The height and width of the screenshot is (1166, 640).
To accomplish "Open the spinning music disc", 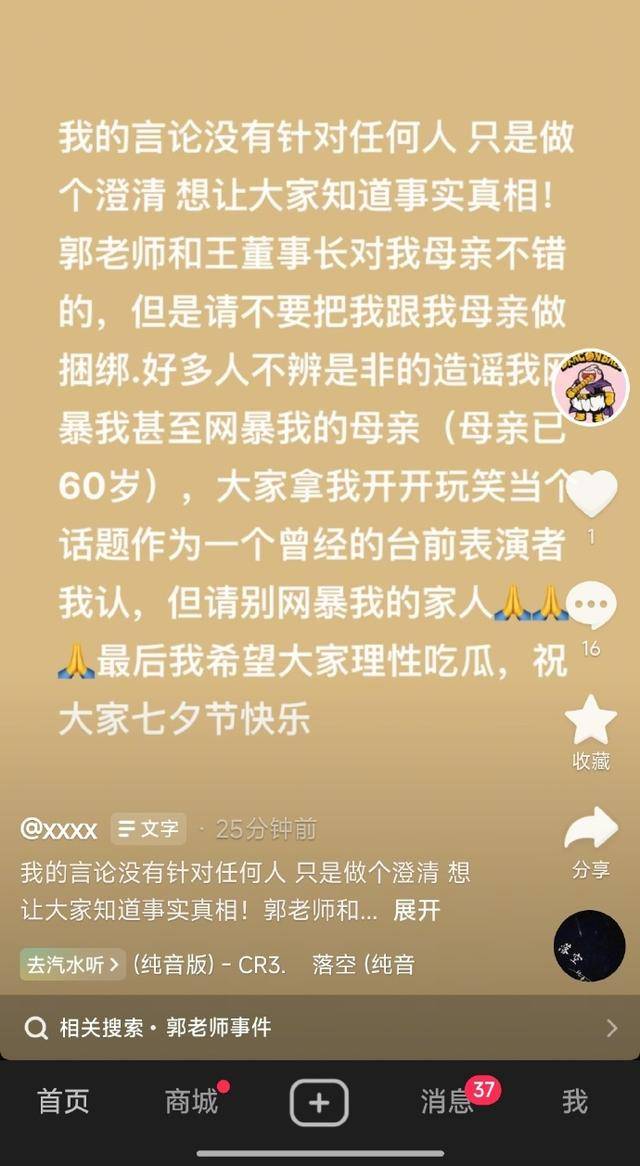I will [590, 946].
